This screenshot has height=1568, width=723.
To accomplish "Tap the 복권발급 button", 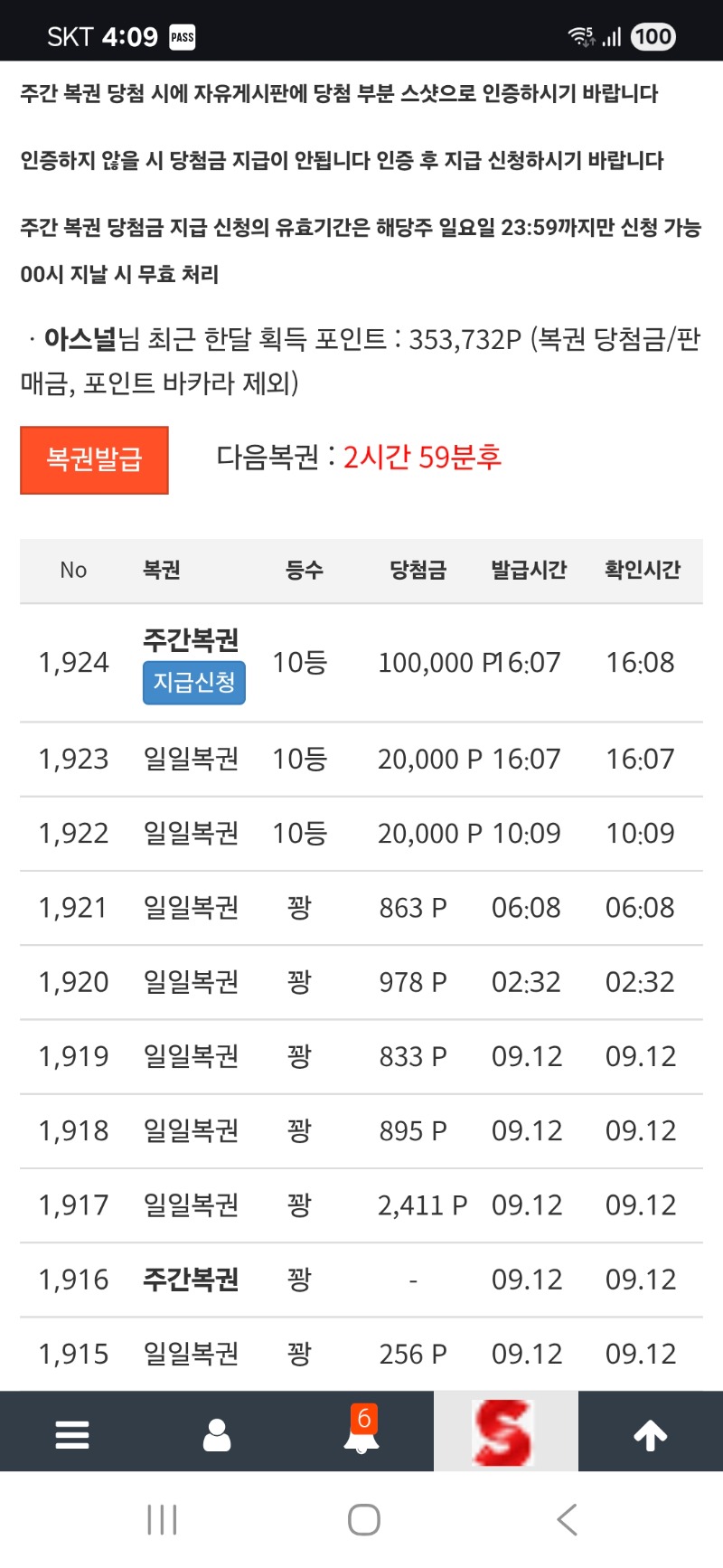I will pos(94,460).
